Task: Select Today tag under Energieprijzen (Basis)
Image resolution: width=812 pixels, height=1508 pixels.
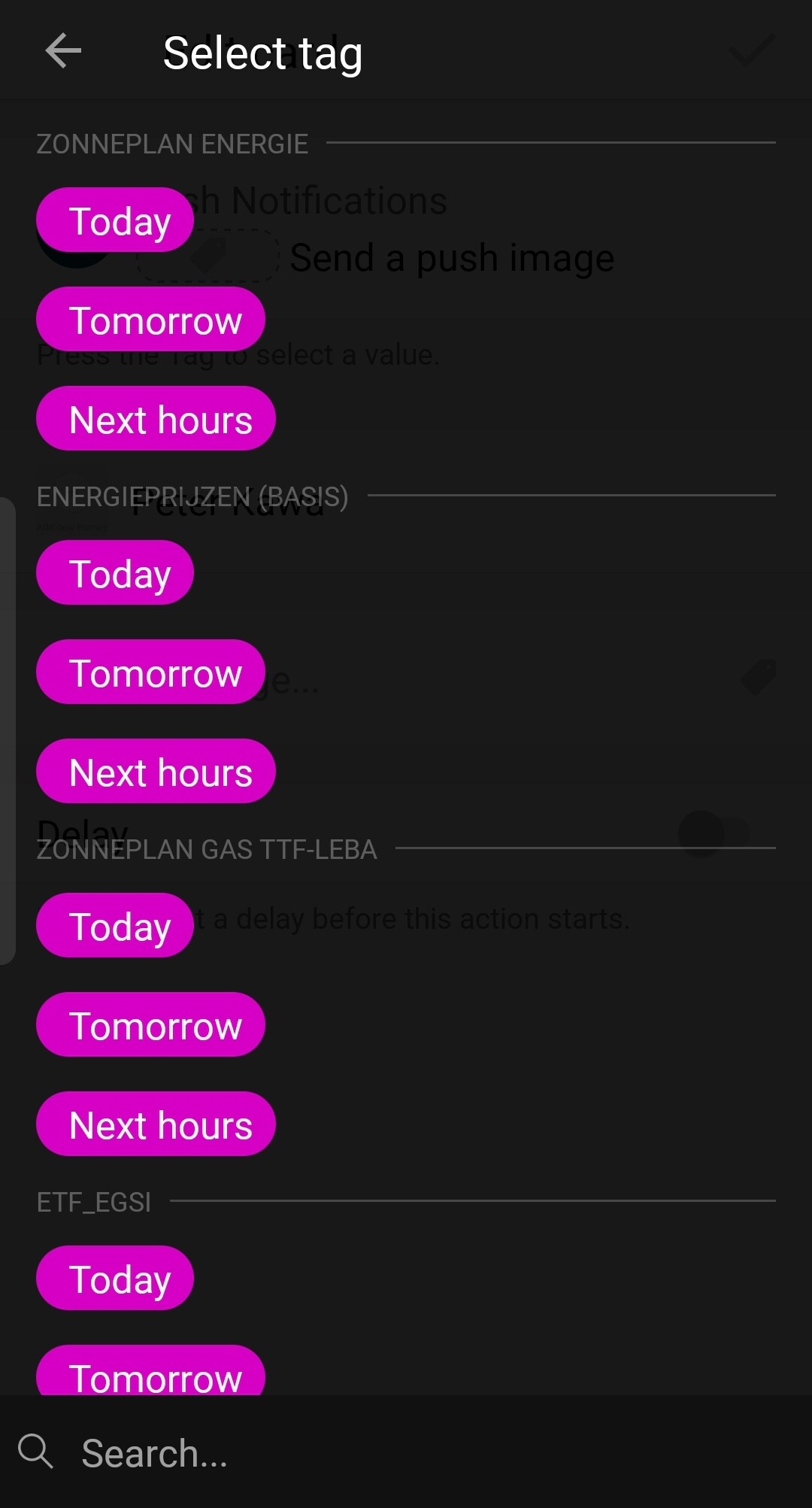Action: 115,573
